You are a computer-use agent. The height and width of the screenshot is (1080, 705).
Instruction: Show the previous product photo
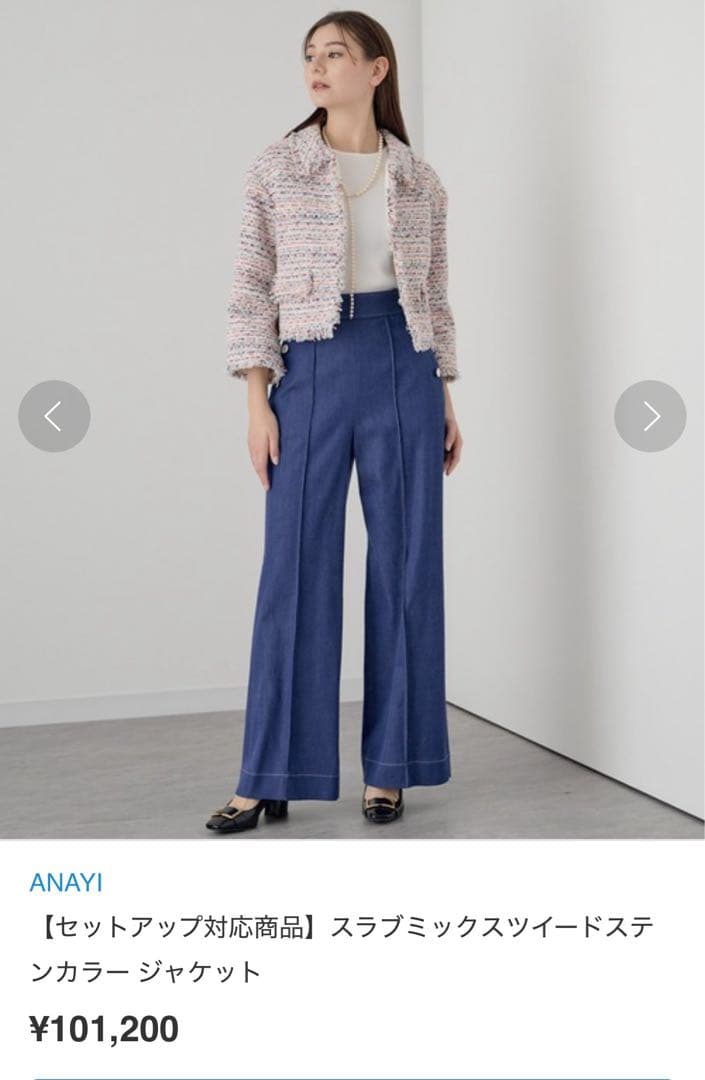tap(54, 416)
